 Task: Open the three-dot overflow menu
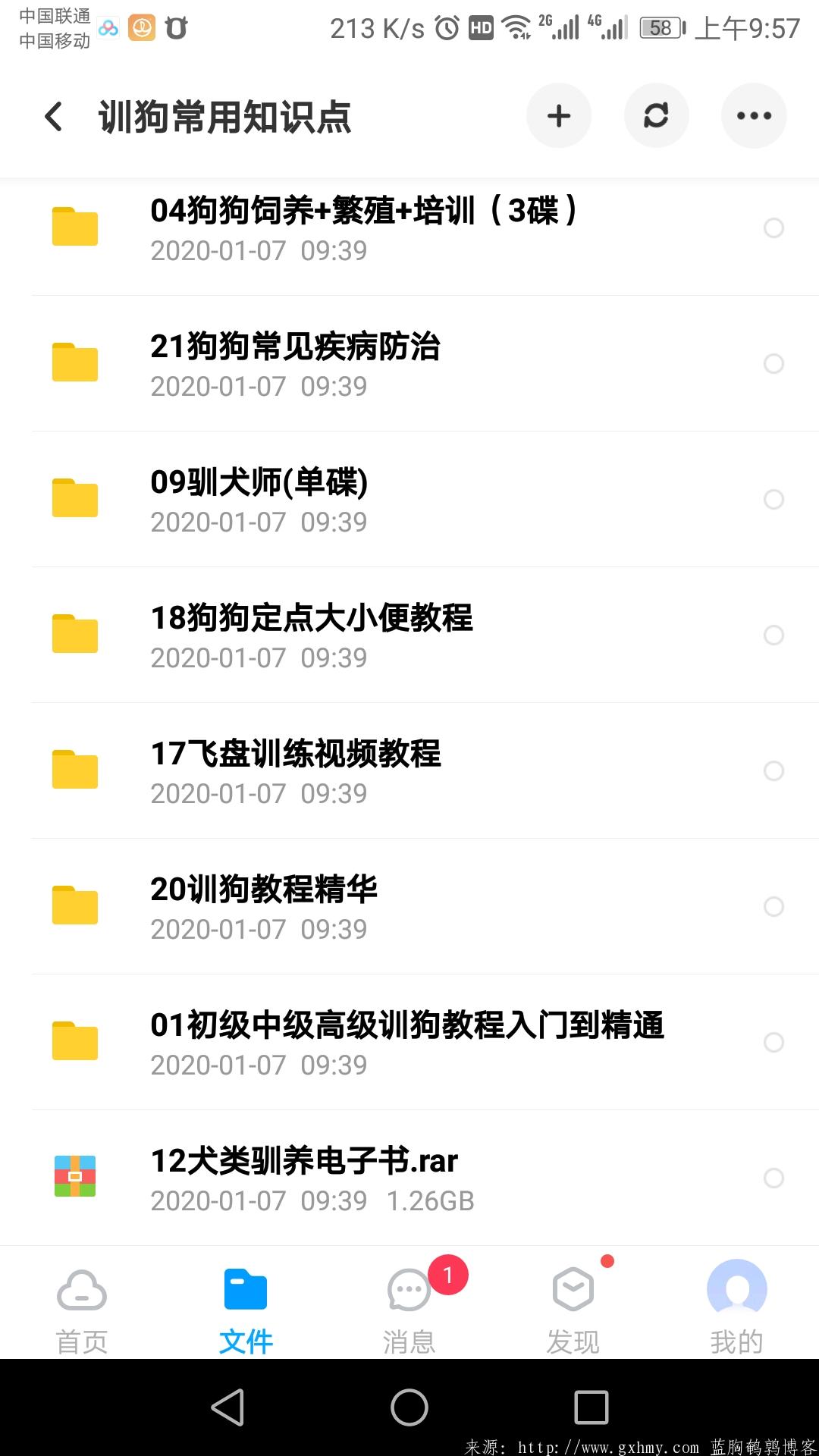point(754,116)
